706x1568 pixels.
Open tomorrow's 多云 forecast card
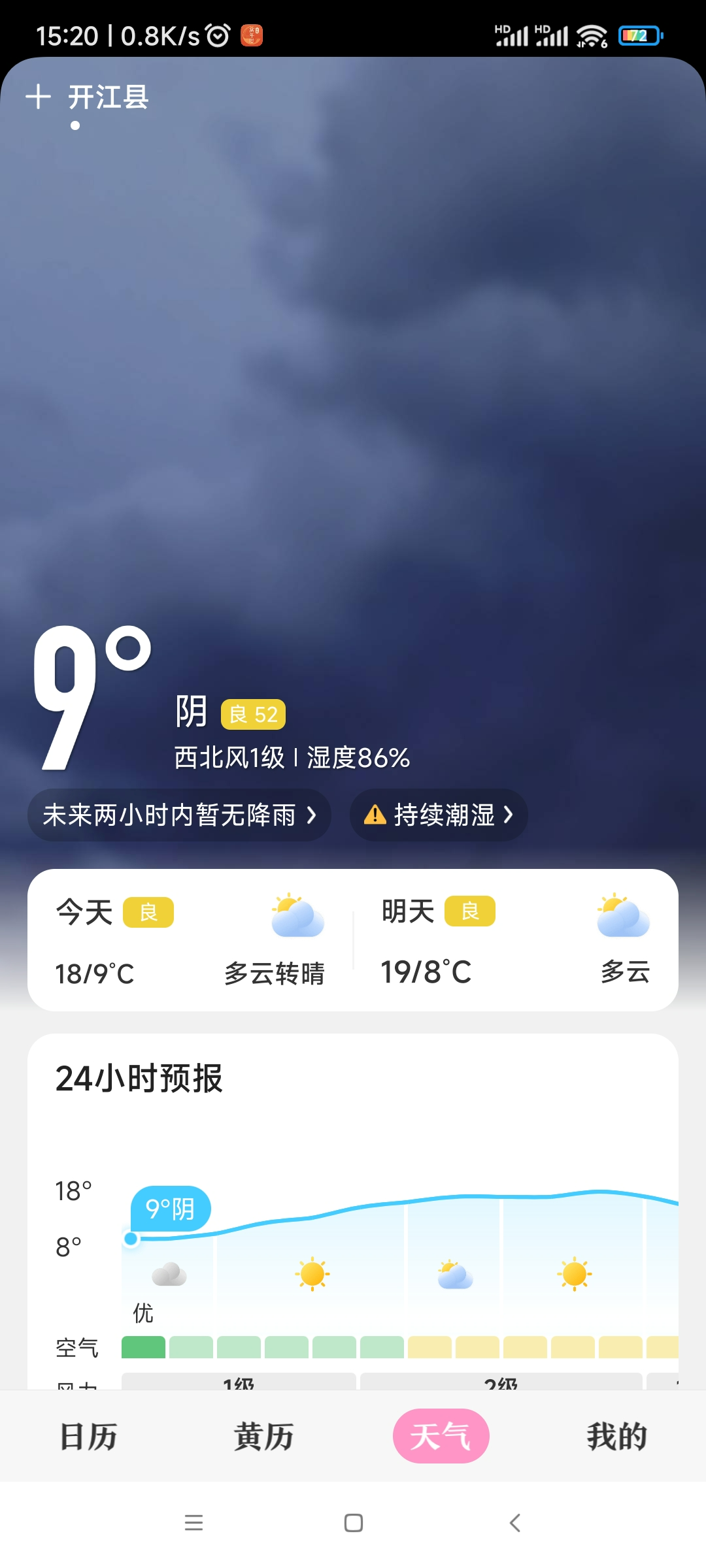coord(515,940)
